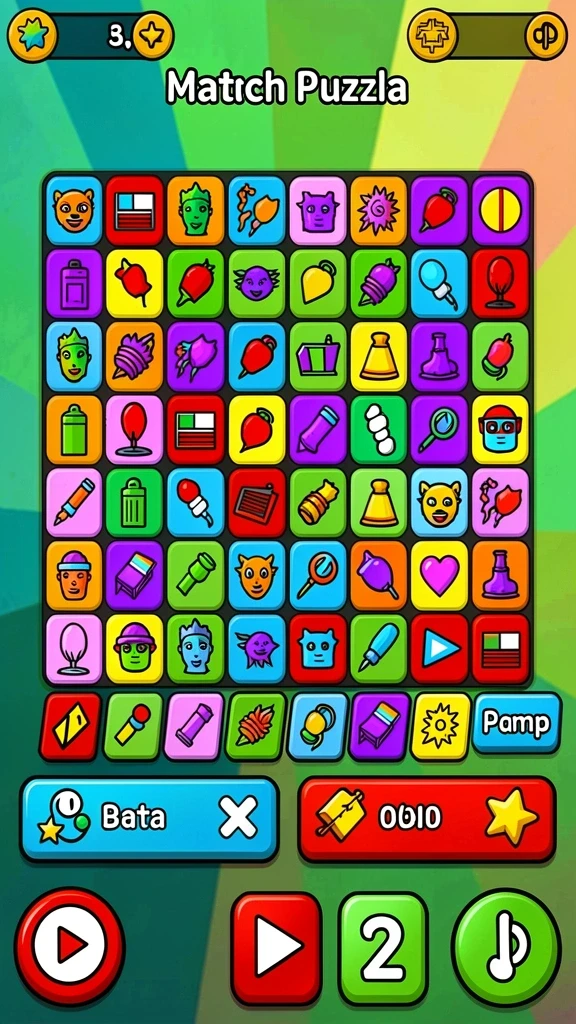
Task: Toggle the green music note button
Action: [506, 946]
